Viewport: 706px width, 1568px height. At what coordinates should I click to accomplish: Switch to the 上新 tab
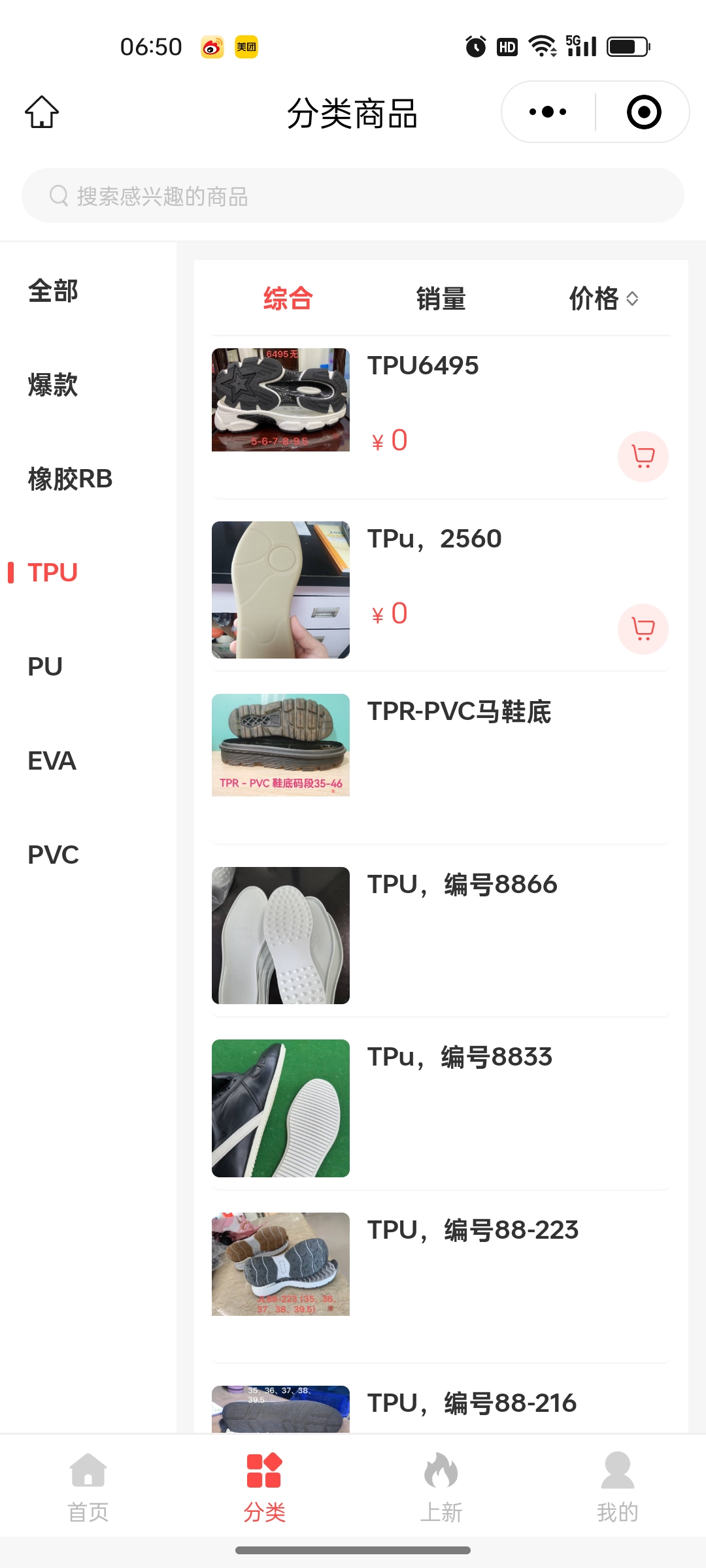coord(441,1484)
